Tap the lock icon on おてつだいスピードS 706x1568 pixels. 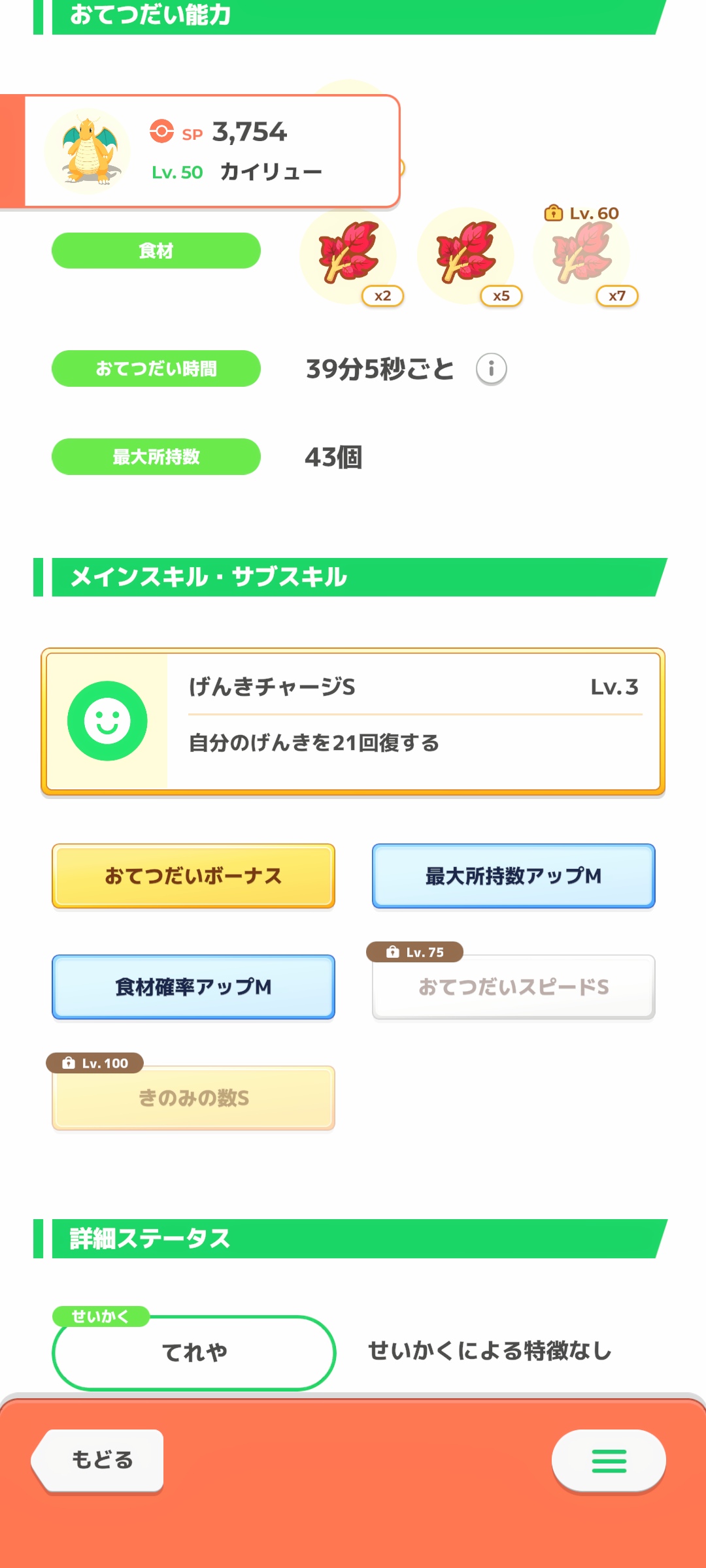(x=393, y=953)
